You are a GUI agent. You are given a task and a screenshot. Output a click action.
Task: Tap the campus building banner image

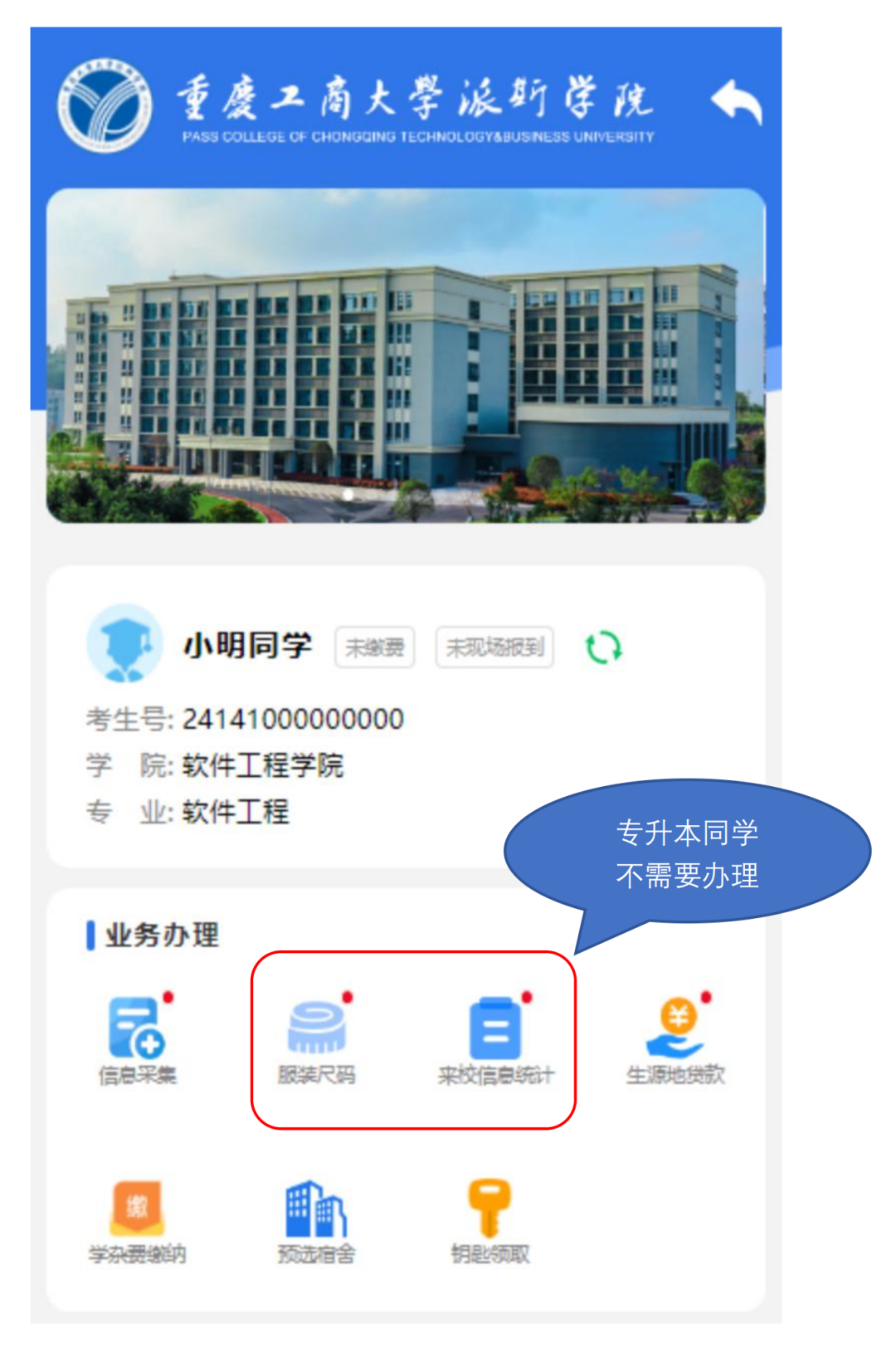(406, 357)
